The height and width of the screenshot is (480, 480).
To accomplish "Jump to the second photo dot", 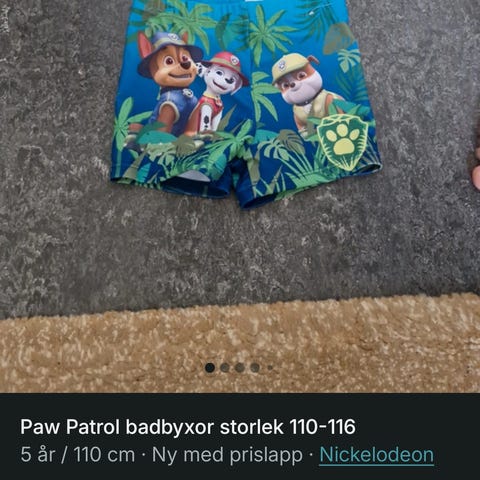I will (x=225, y=368).
